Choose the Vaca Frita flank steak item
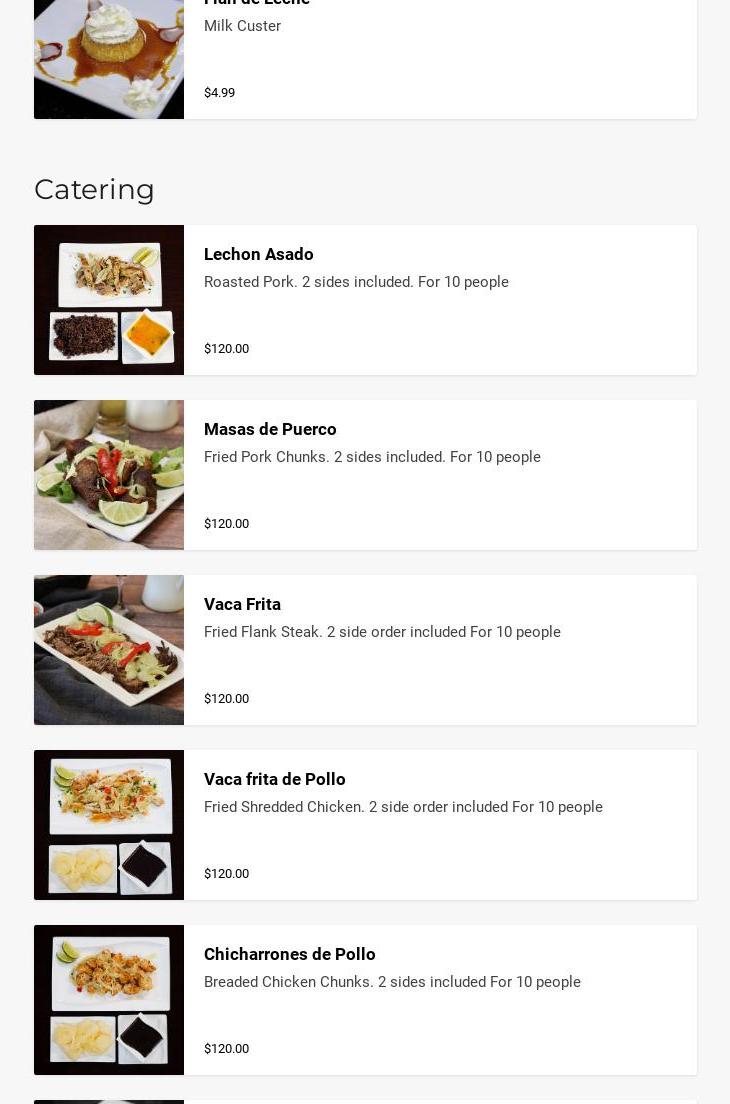The image size is (730, 1104). [x=364, y=650]
